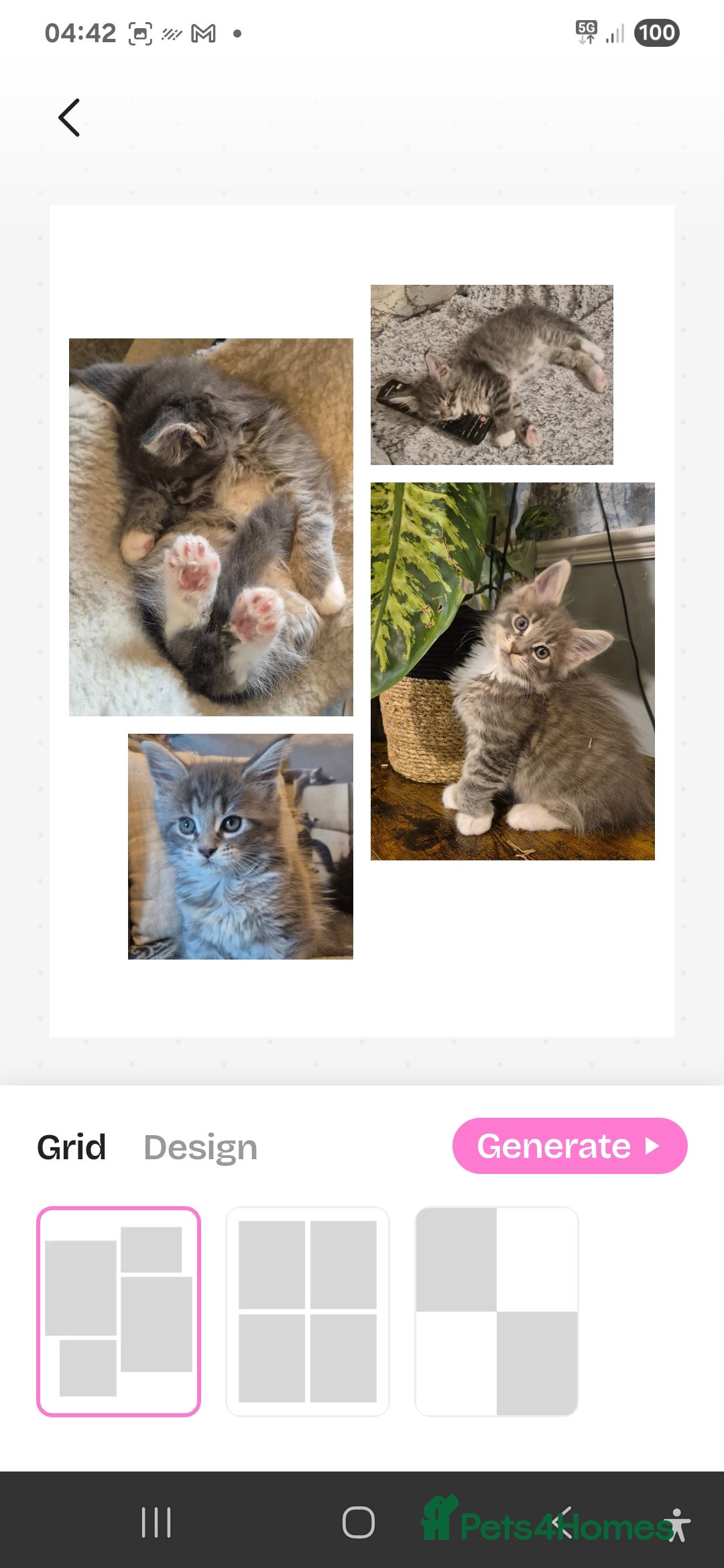Switch to the Grid tab

(72, 1146)
